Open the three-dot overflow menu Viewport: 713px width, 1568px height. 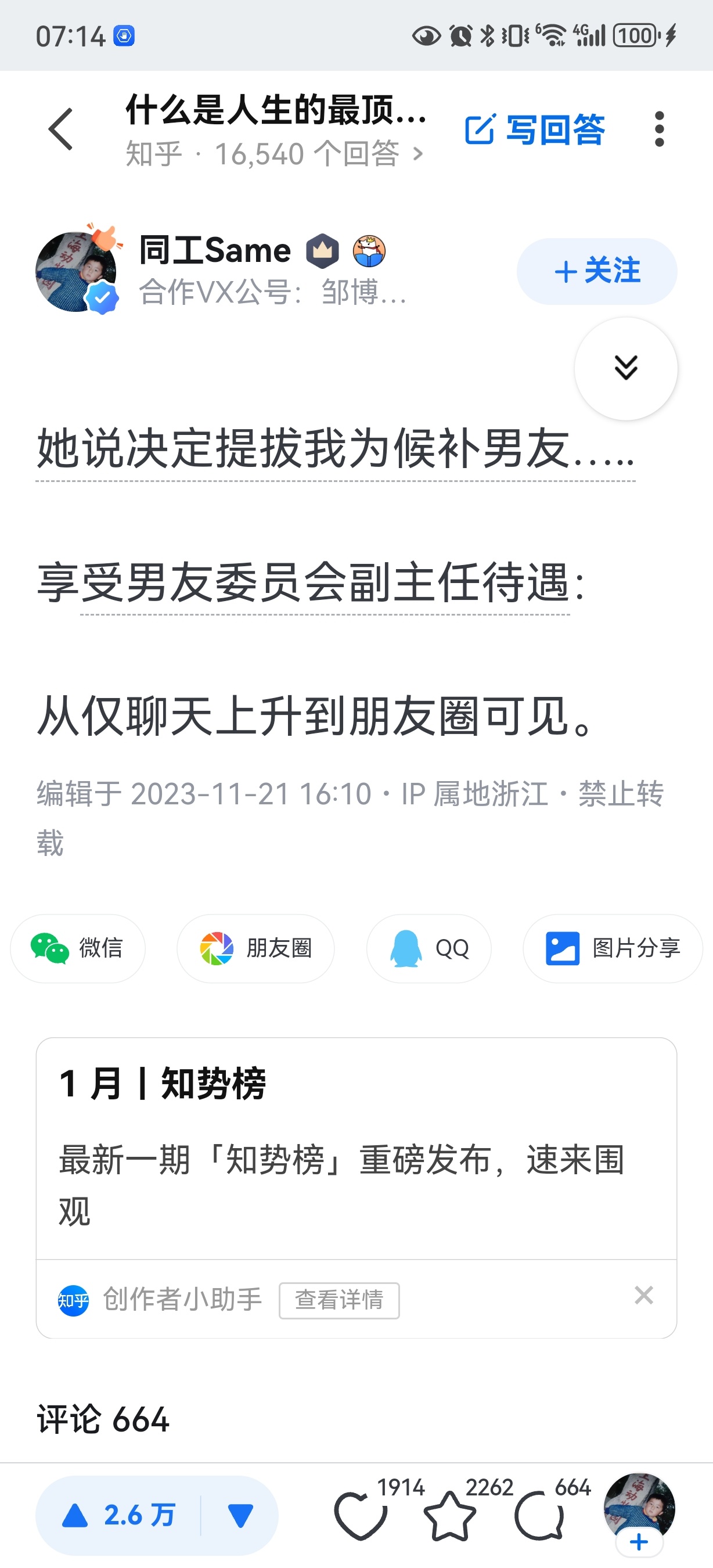tap(659, 129)
